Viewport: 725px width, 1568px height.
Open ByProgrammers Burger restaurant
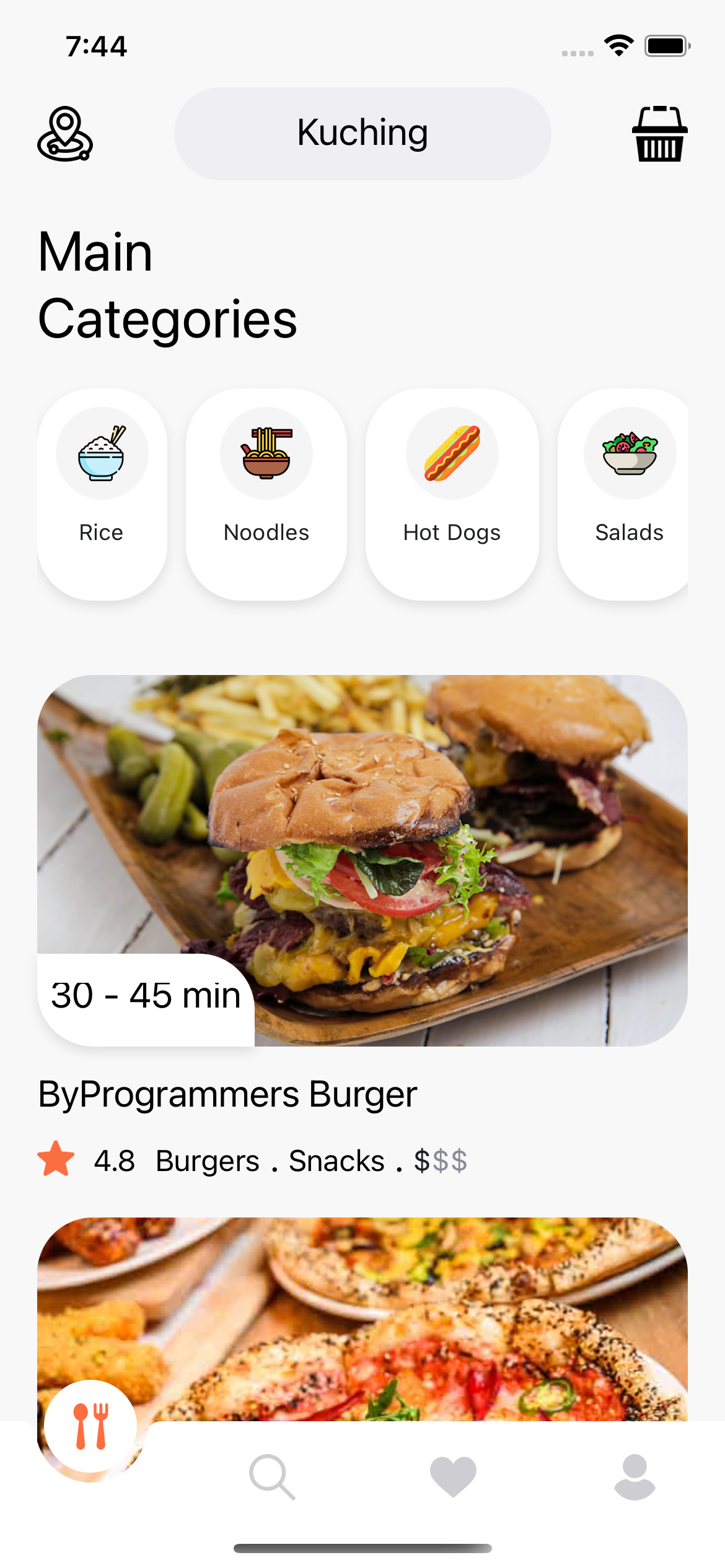[227, 1092]
